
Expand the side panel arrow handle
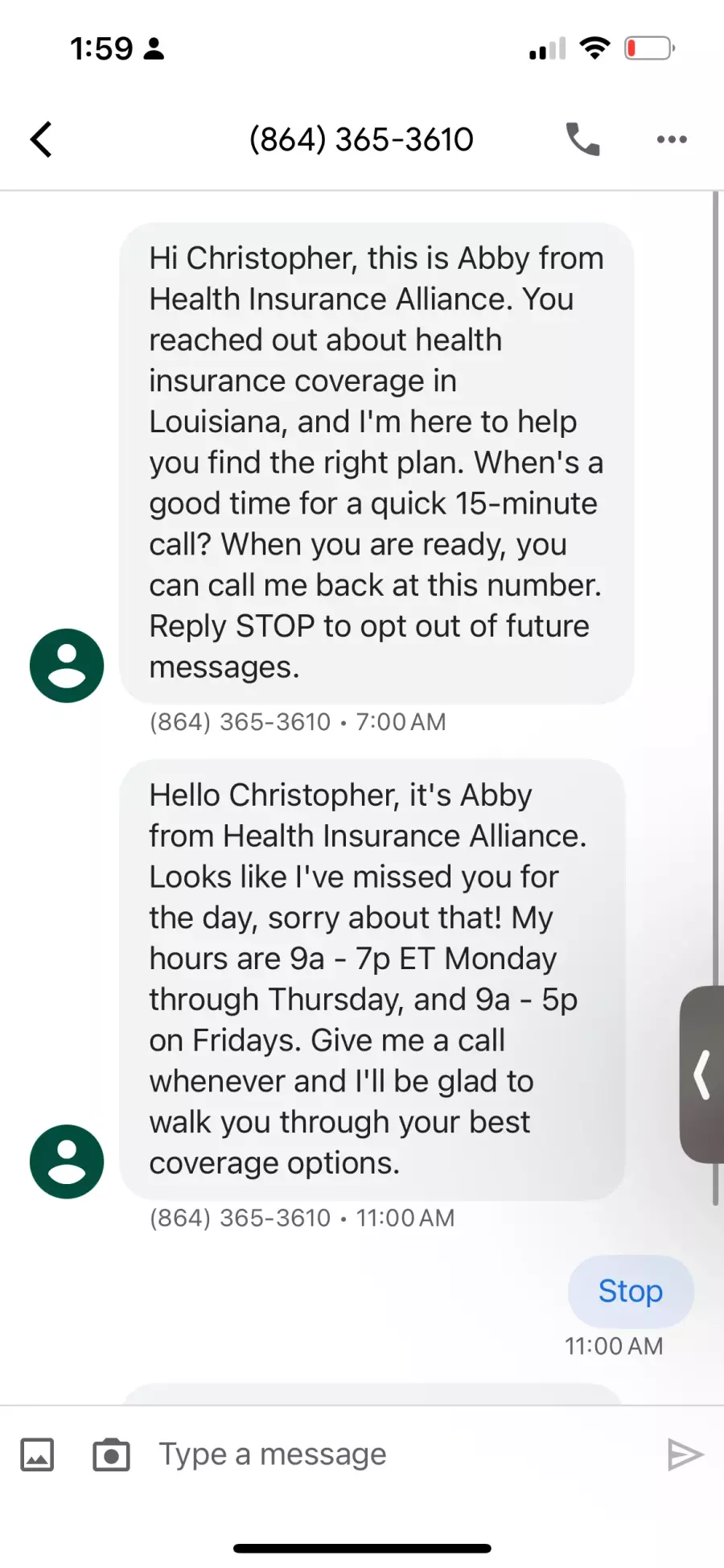[x=703, y=1074]
